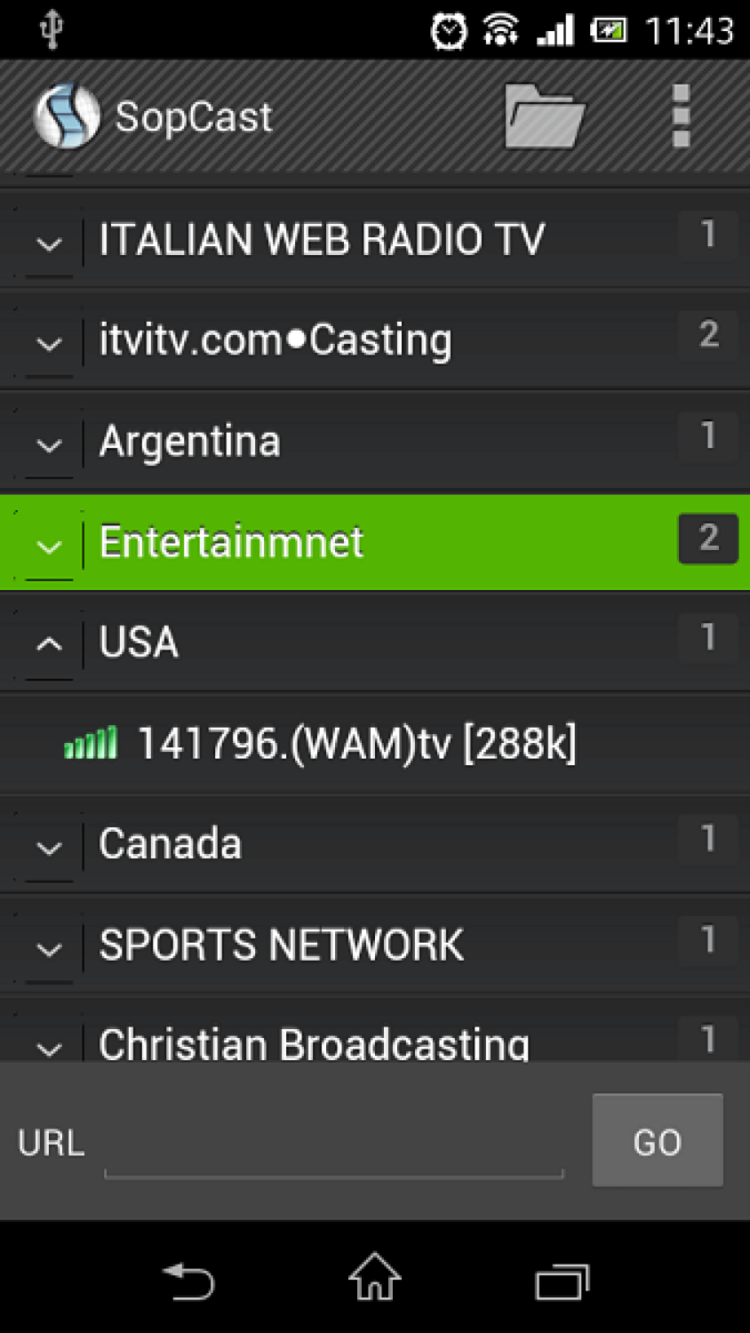Play the 141796.(WAM)tv [288k] channel
The image size is (750, 1333).
(x=356, y=745)
